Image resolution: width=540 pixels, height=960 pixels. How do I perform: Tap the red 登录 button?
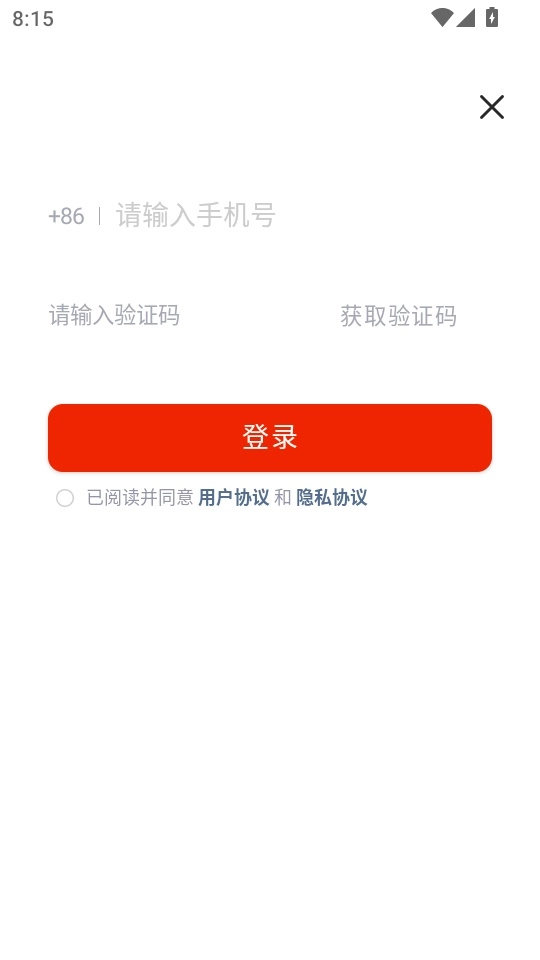pyautogui.click(x=270, y=438)
